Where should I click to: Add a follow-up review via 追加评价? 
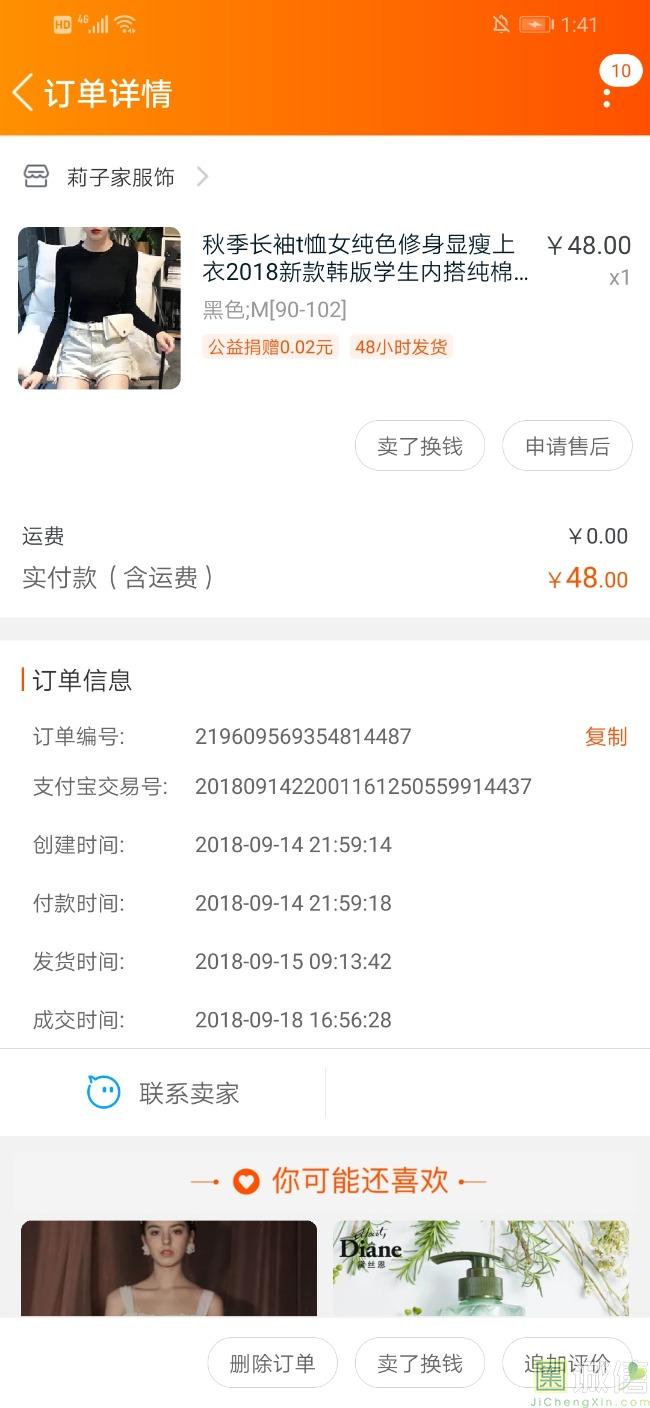pos(567,1363)
